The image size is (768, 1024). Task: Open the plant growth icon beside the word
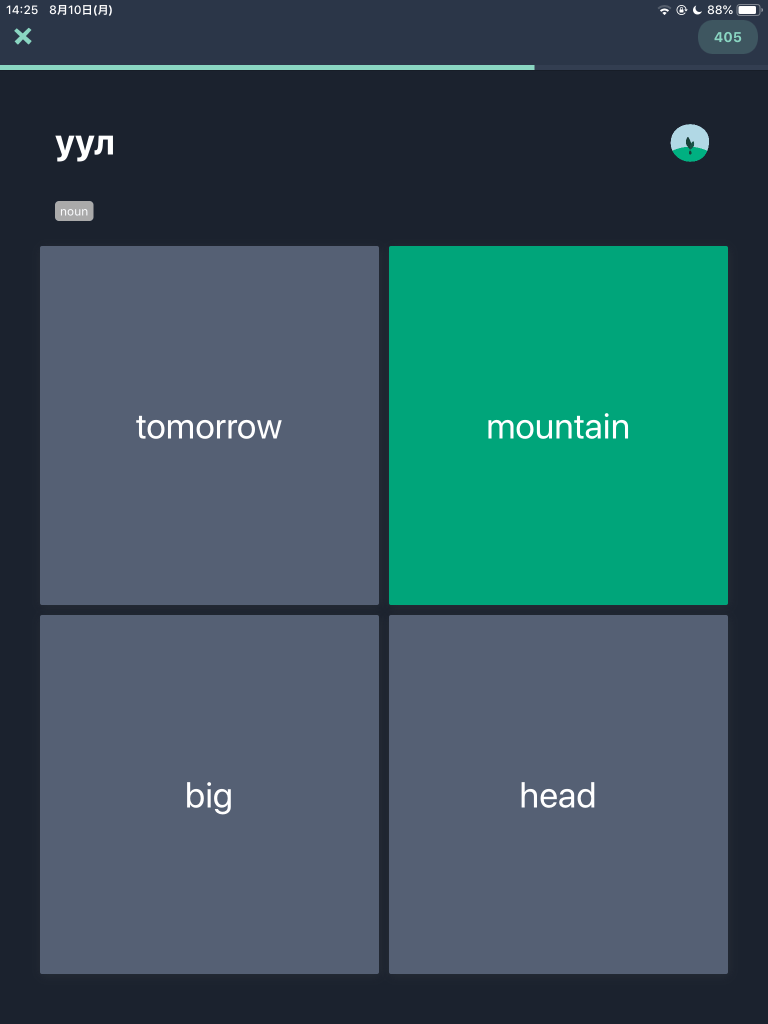pos(689,143)
